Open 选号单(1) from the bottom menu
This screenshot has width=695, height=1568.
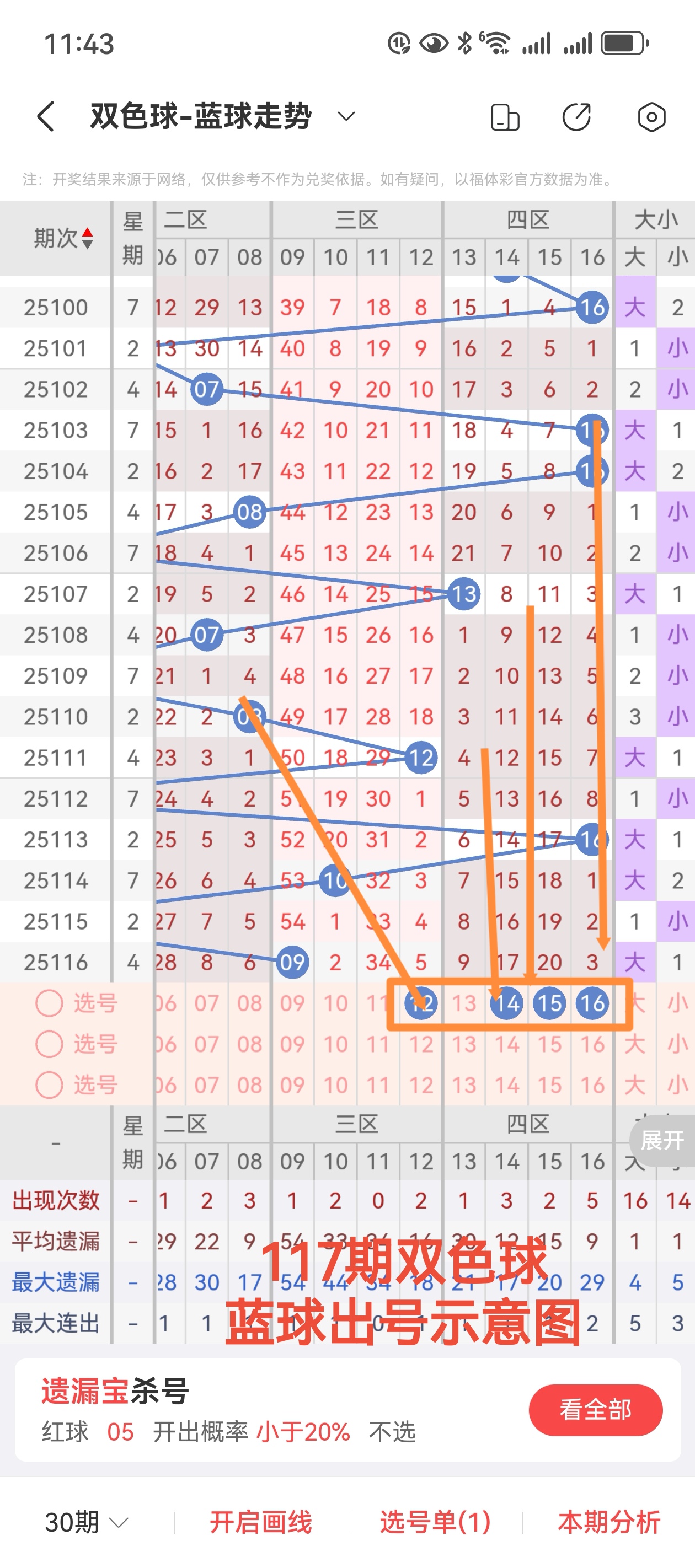pos(434,1522)
